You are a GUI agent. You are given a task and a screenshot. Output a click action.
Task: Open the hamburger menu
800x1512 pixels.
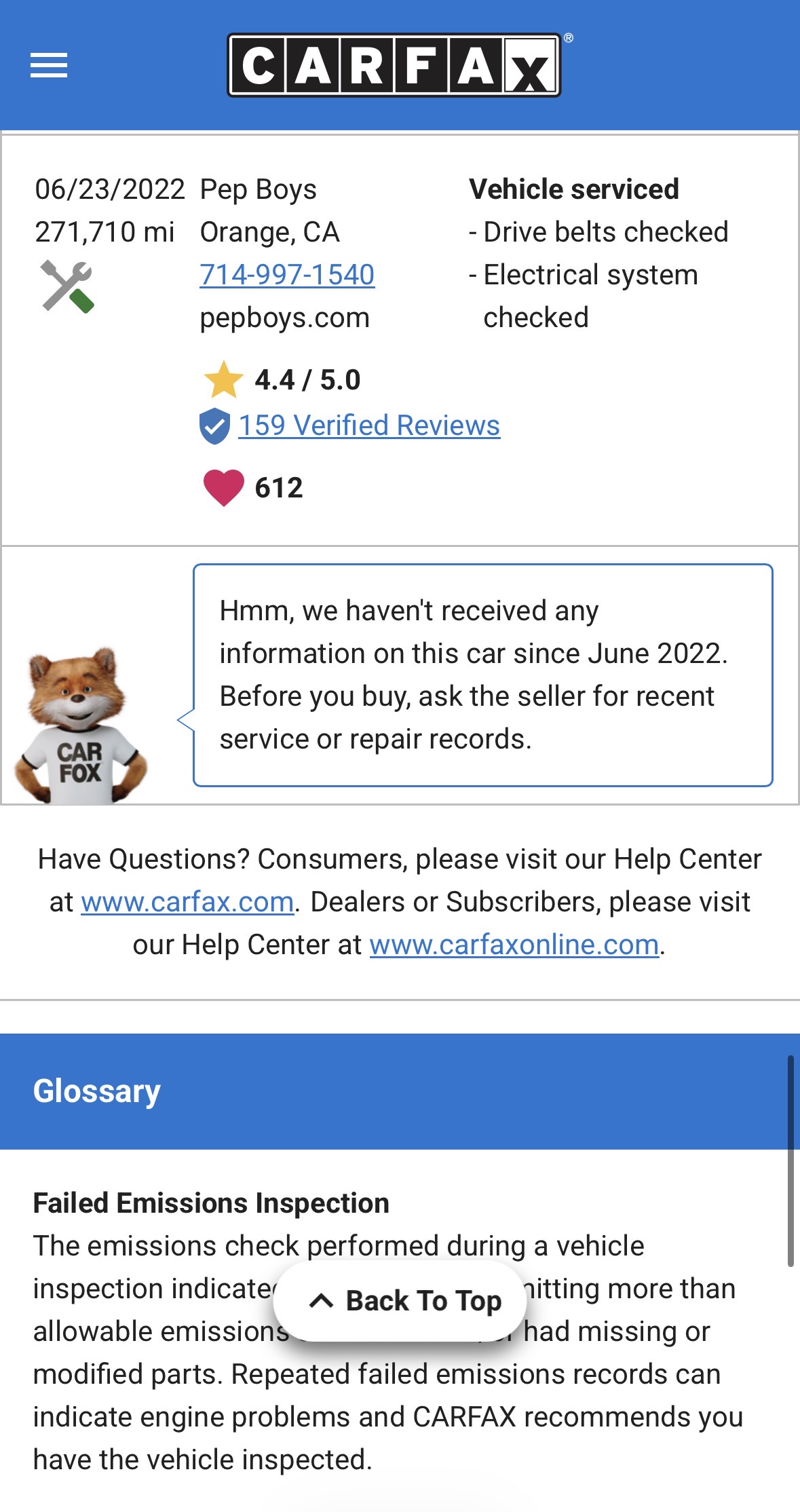coord(49,65)
